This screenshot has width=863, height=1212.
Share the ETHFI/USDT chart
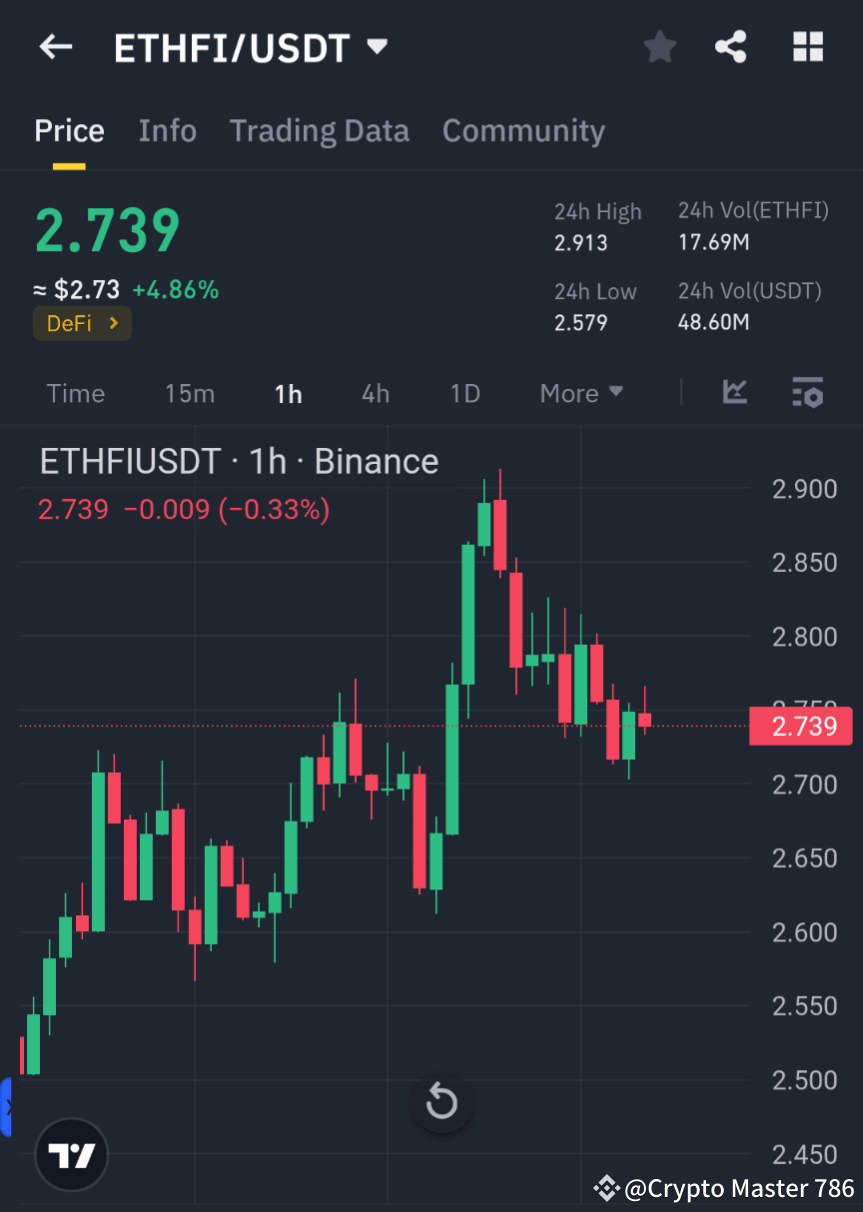point(731,46)
